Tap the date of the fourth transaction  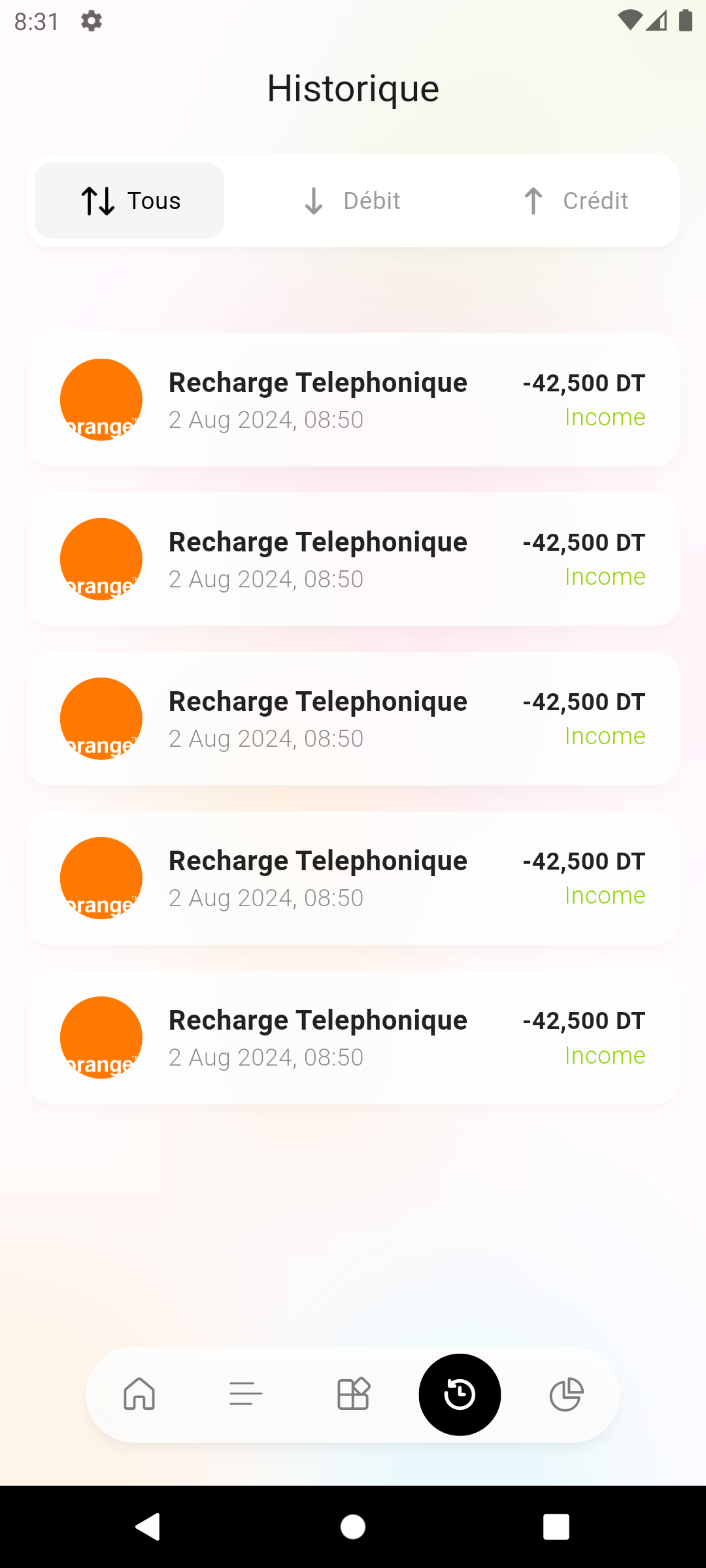tap(266, 897)
